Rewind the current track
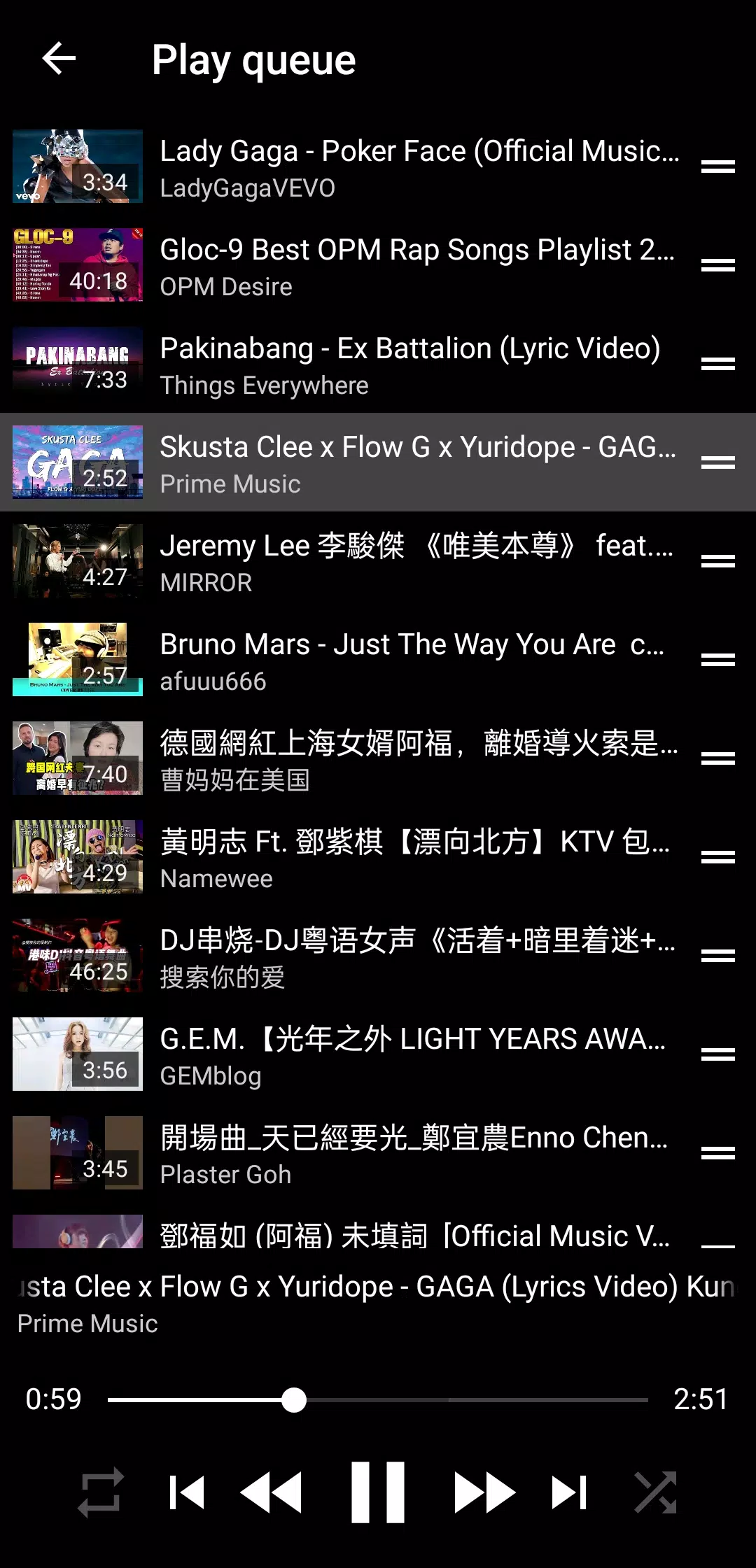Screen dimensions: 756x1568 coord(271,1492)
